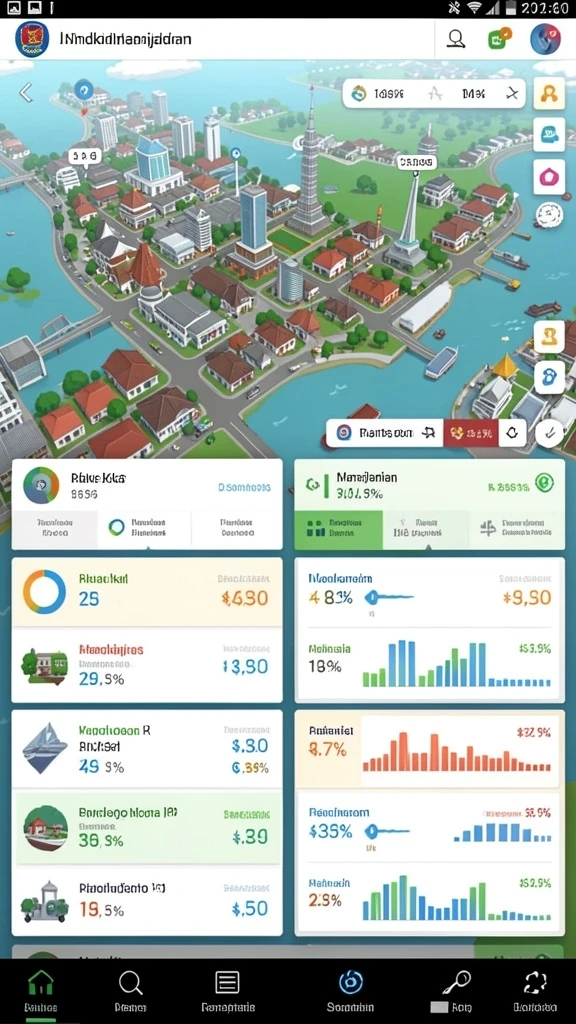Open the donut chart card showing 25

coord(147,592)
